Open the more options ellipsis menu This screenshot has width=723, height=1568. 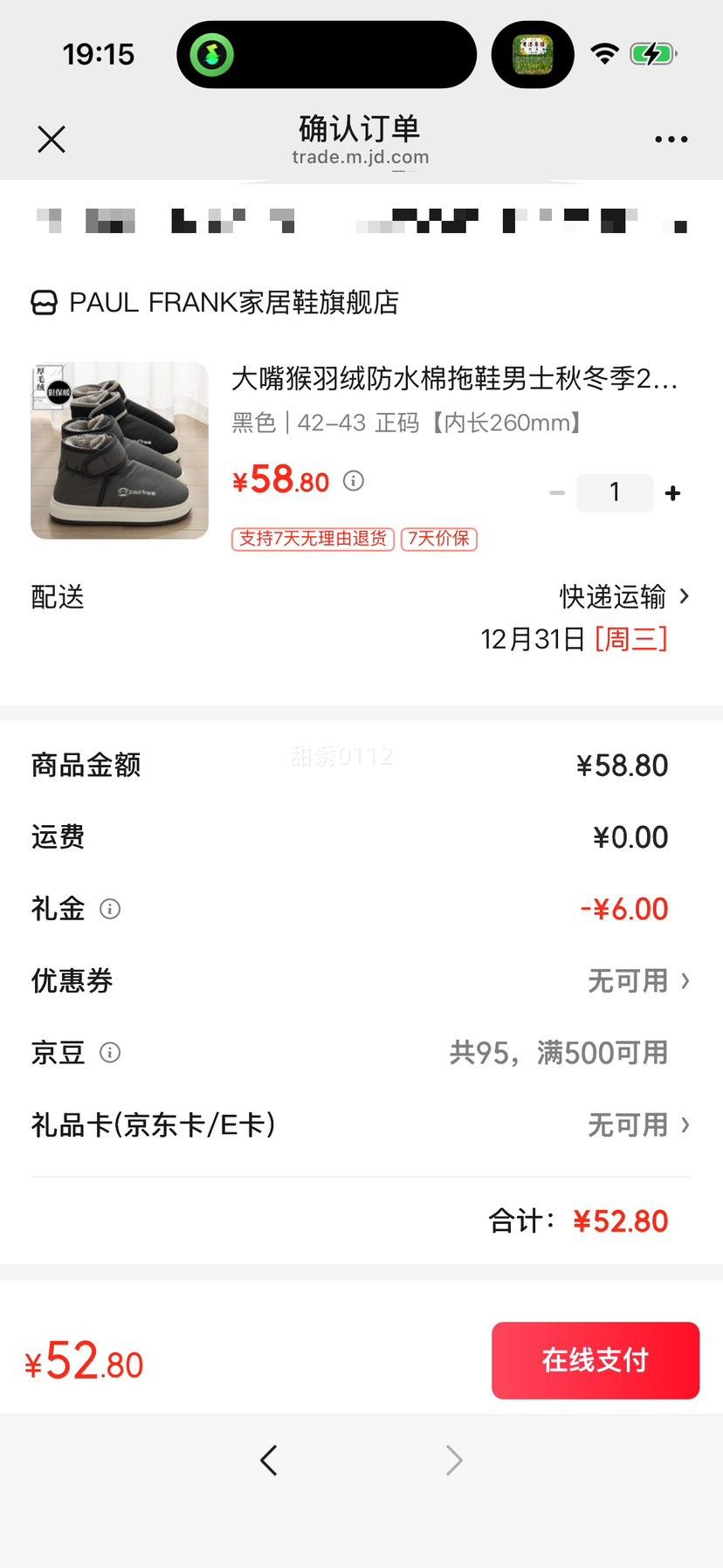(x=670, y=139)
